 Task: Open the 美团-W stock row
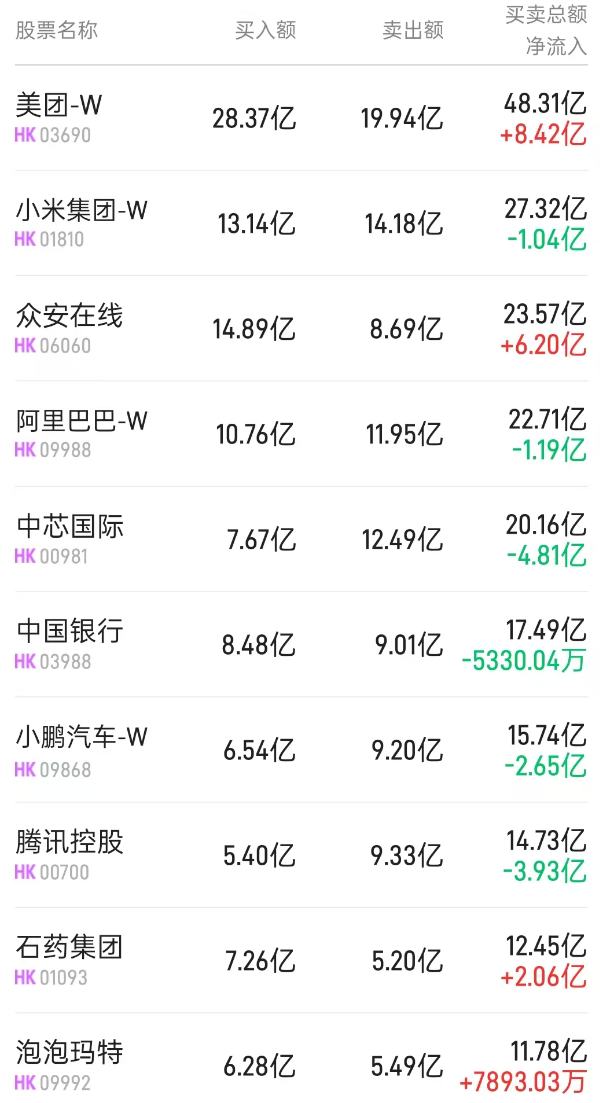coord(300,118)
